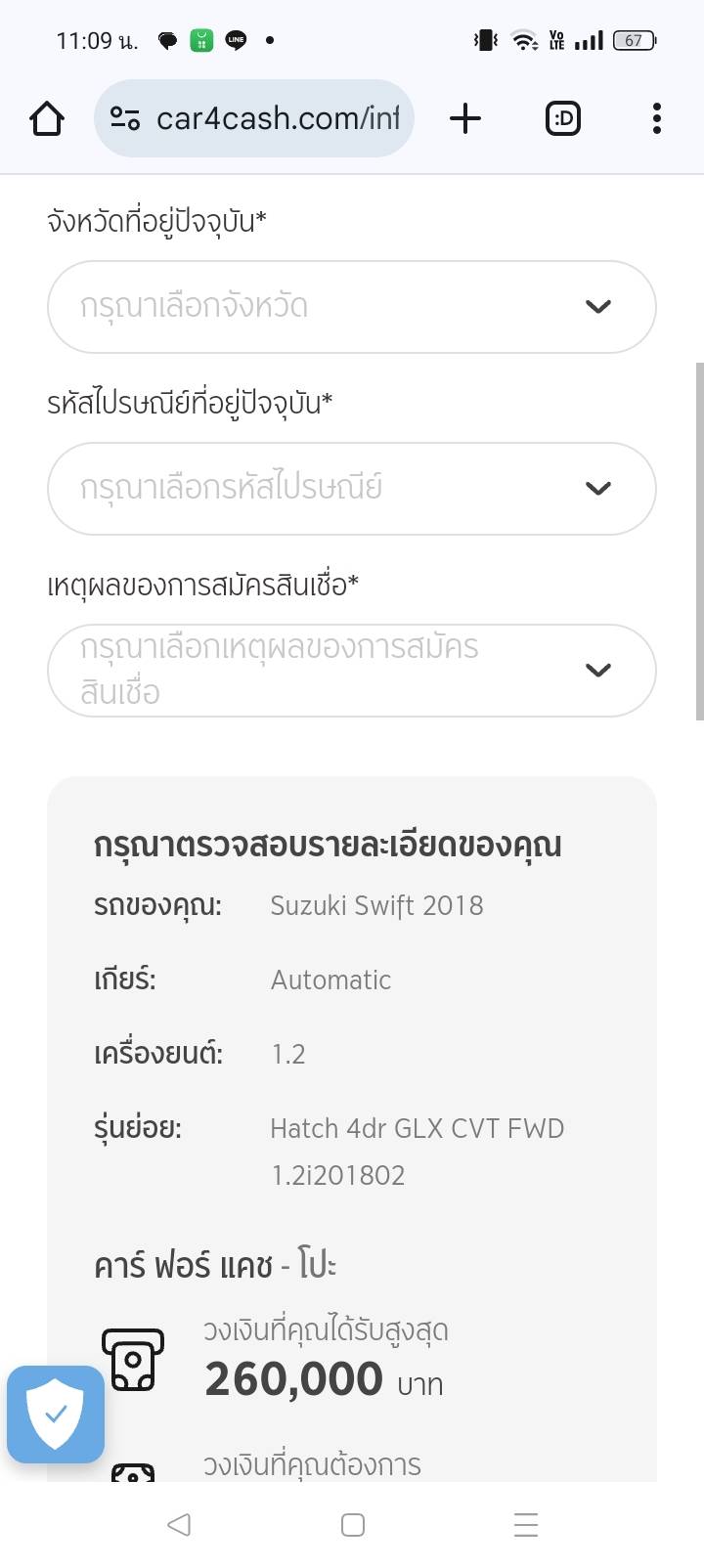This screenshot has width=704, height=1568.
Task: Open the browser overflow menu
Action: pos(656,119)
